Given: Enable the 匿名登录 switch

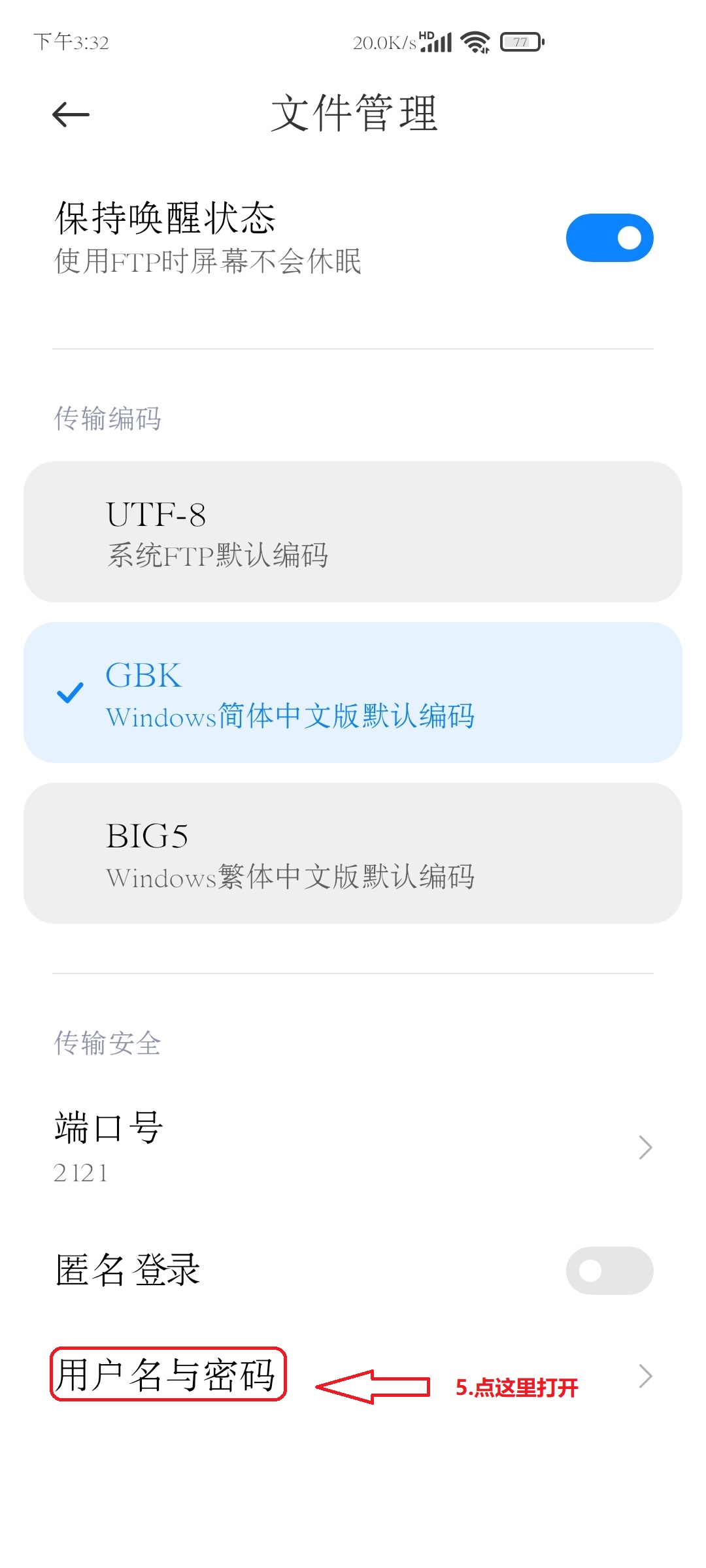Looking at the screenshot, I should [609, 1269].
